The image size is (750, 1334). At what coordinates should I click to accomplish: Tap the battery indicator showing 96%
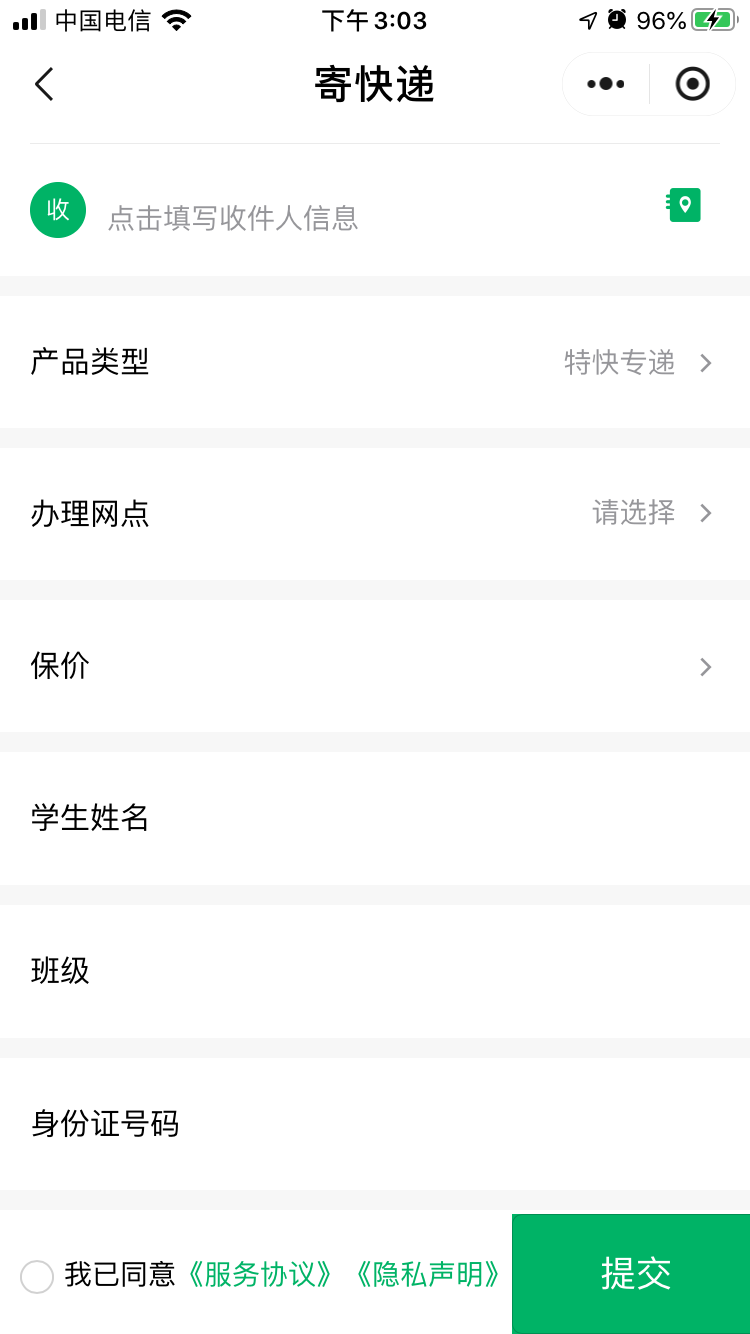pyautogui.click(x=706, y=18)
